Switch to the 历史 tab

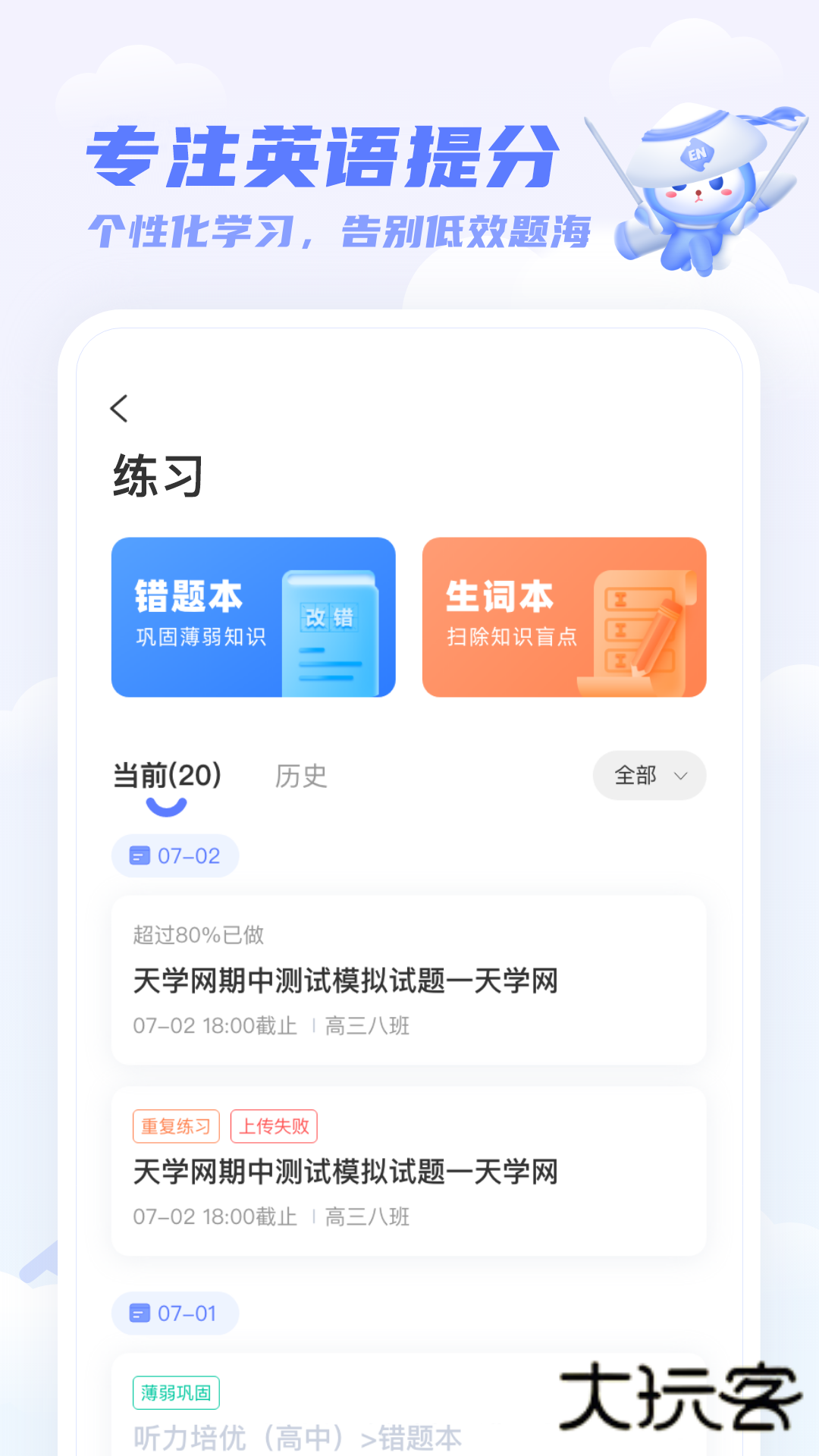point(301,776)
